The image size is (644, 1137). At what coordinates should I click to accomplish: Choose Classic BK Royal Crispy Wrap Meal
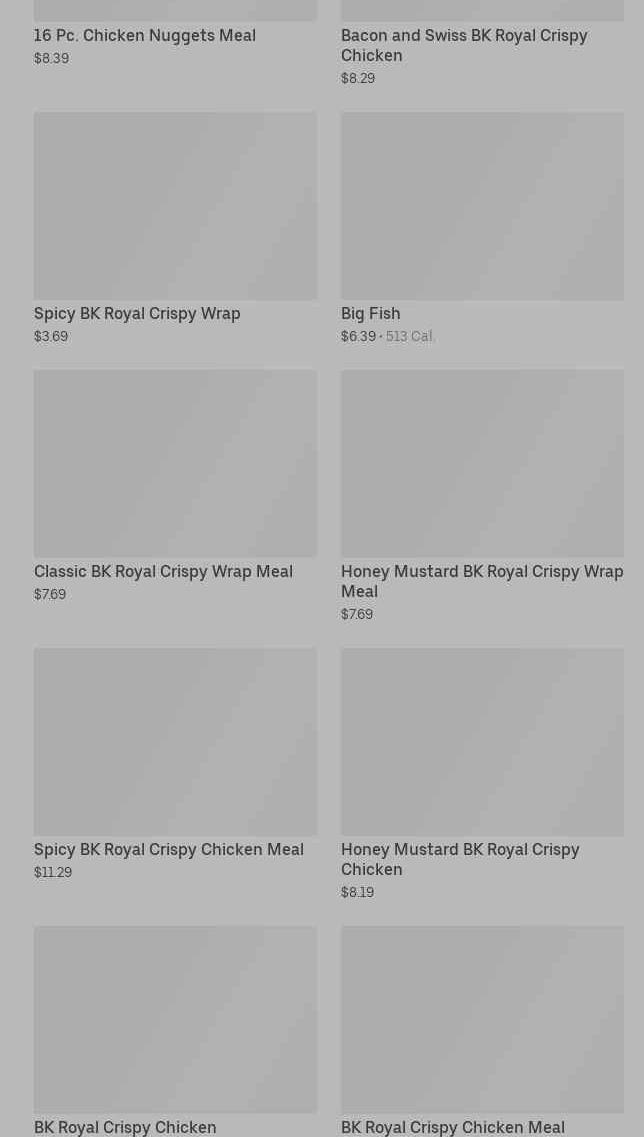click(175, 465)
